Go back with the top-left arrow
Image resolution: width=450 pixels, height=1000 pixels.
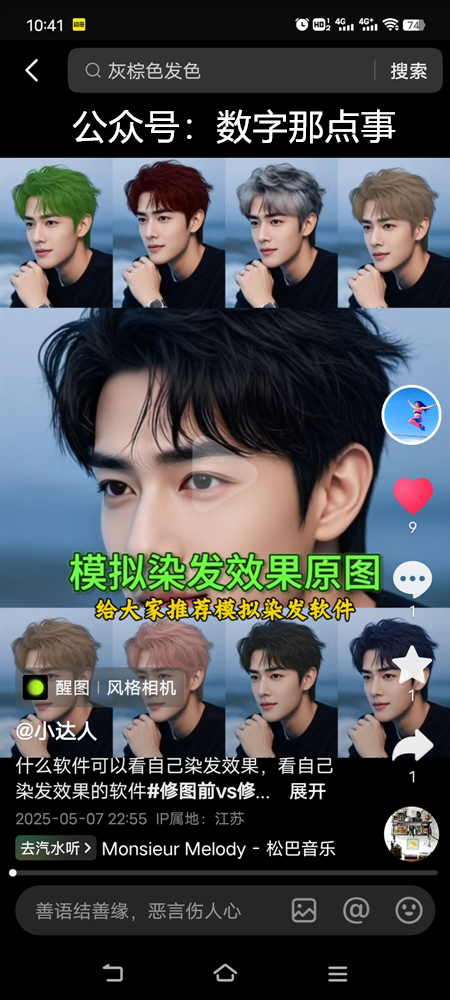[x=32, y=70]
